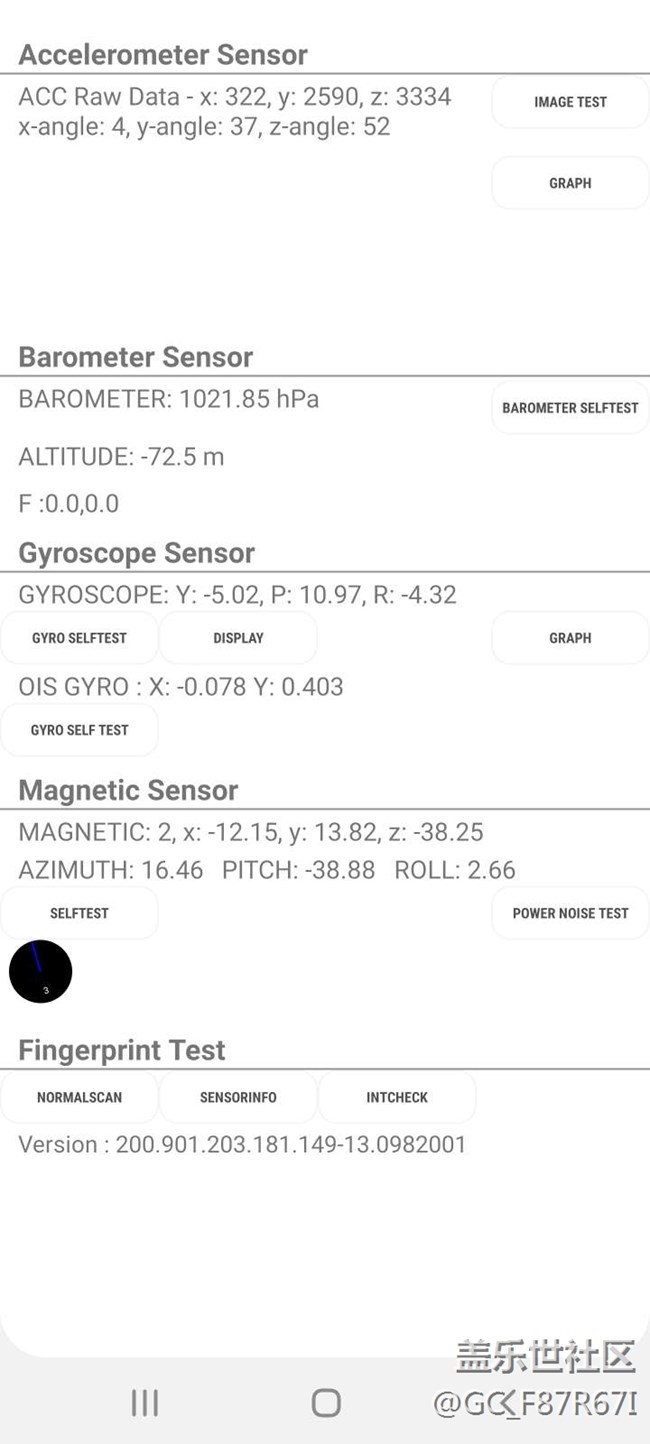Image resolution: width=650 pixels, height=1444 pixels.
Task: Start the Magnetic Sensor SELFTEST
Action: (79, 913)
